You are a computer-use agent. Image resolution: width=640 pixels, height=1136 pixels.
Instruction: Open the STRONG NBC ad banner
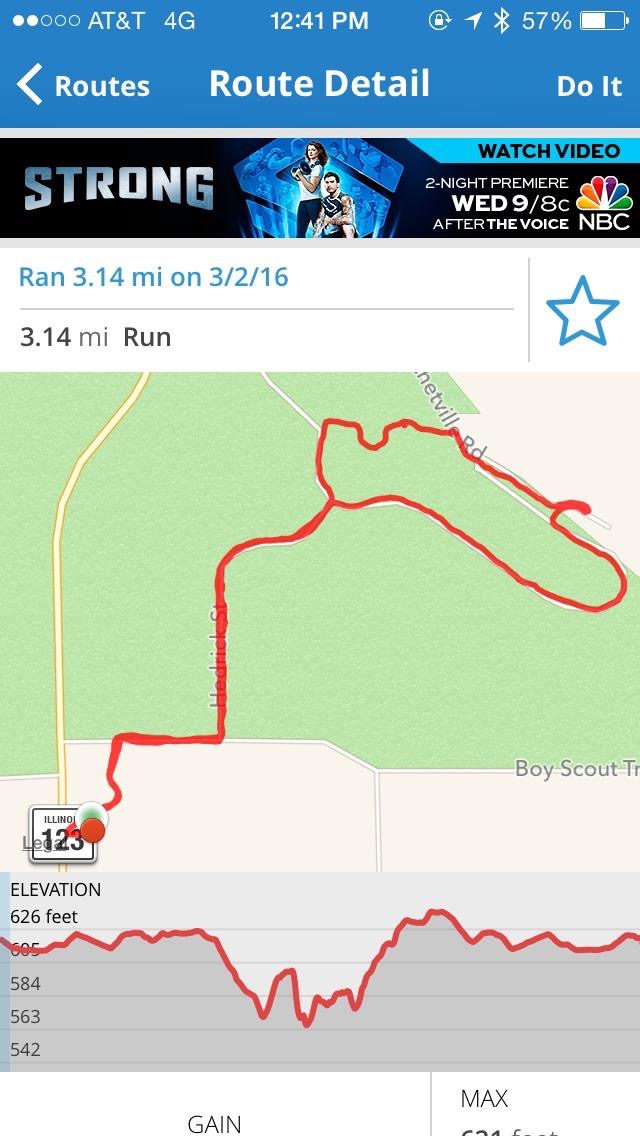coord(320,188)
